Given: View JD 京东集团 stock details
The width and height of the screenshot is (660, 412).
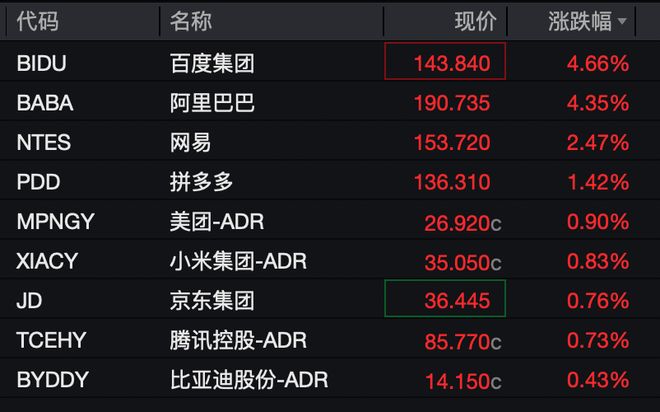Looking at the screenshot, I should point(212,300).
